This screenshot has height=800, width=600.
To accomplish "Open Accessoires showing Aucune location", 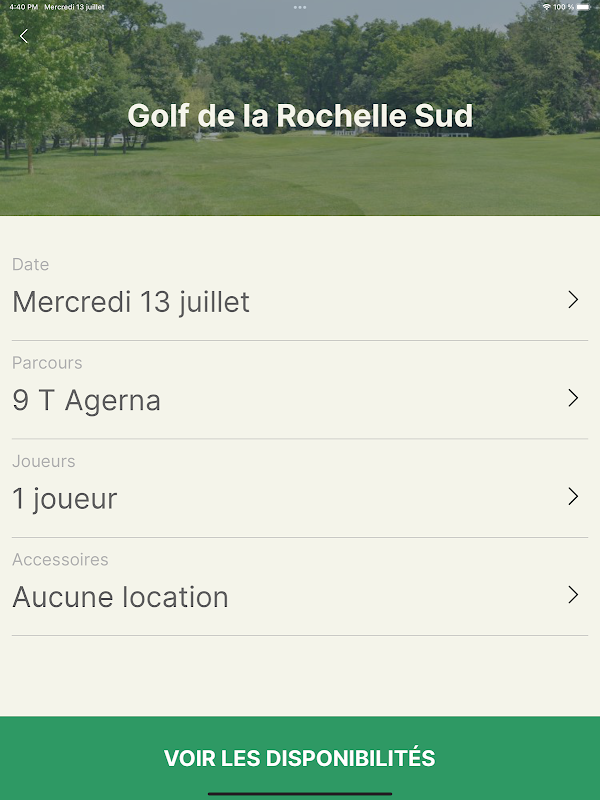I will pyautogui.click(x=300, y=586).
